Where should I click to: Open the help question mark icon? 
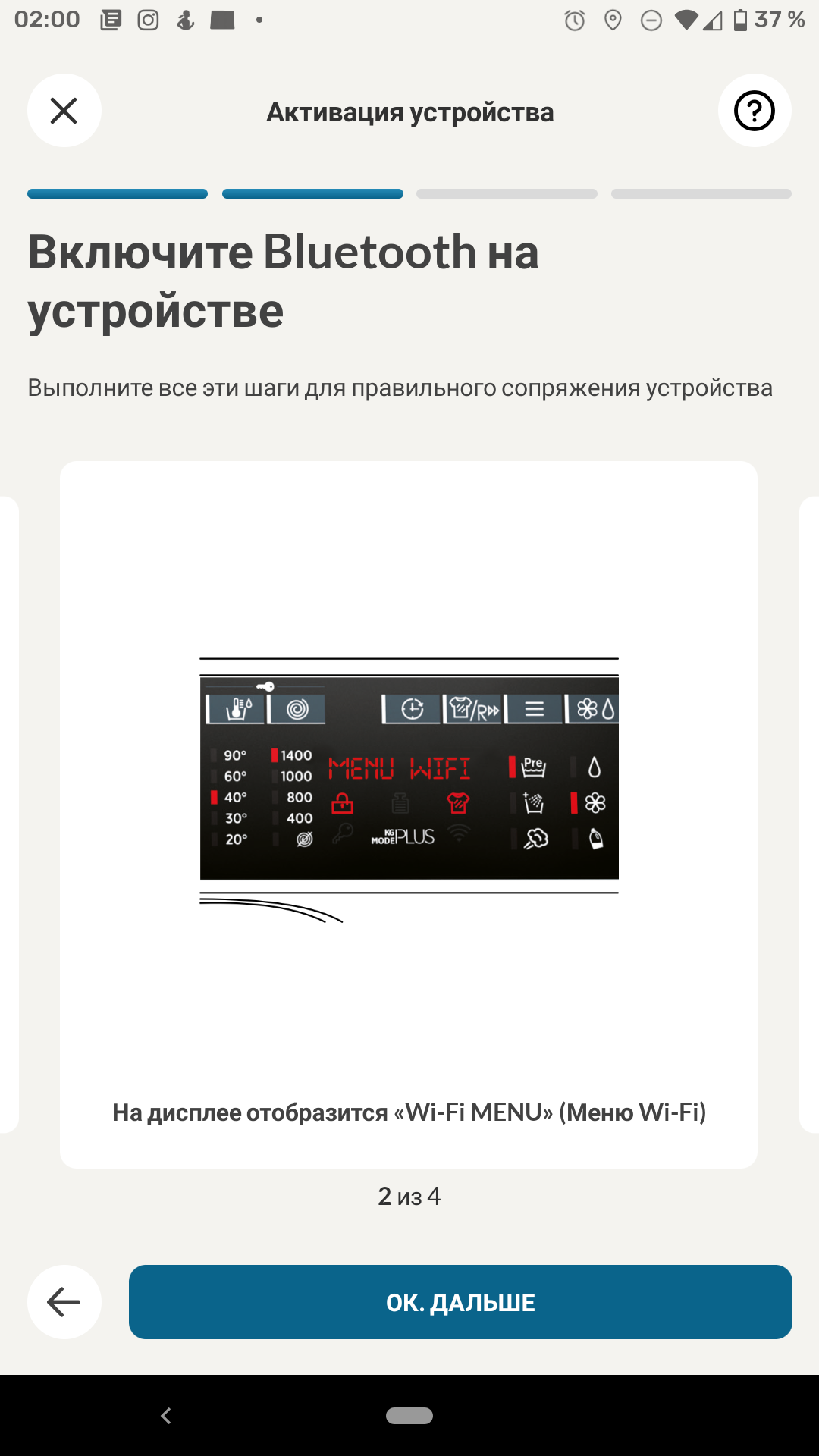click(755, 111)
